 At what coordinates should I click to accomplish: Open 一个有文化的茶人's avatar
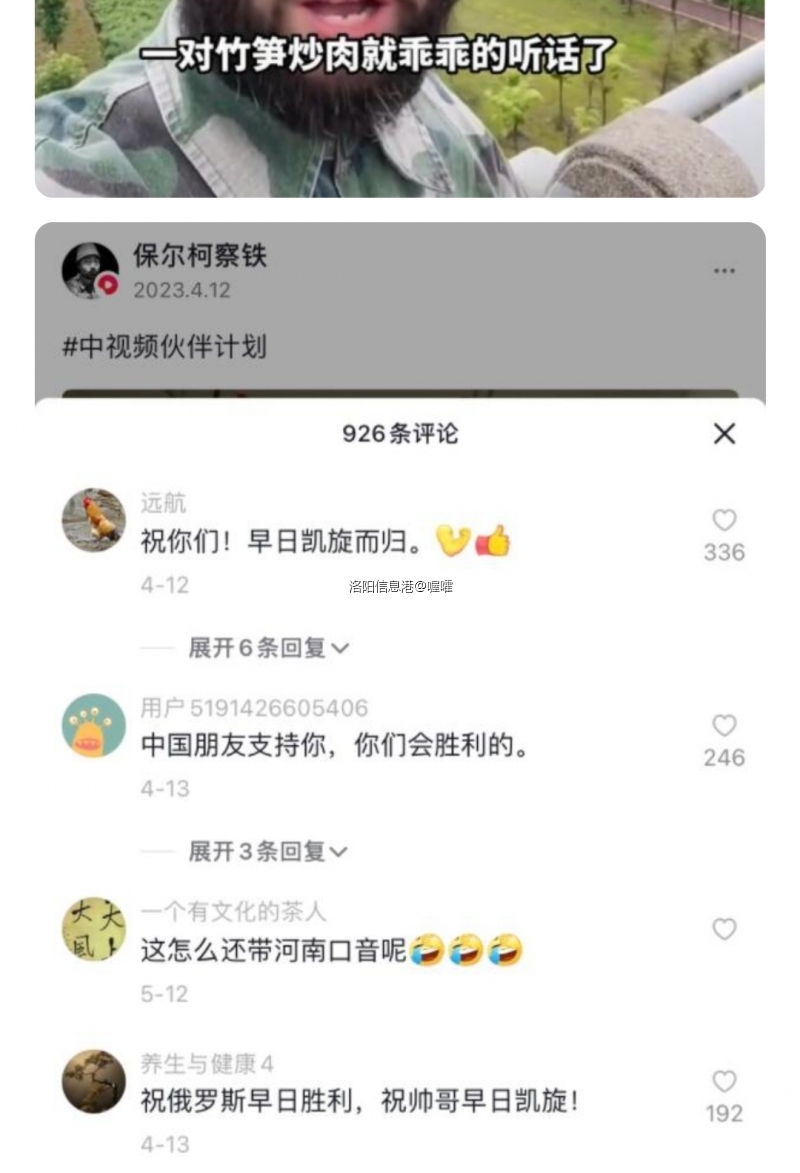point(94,929)
